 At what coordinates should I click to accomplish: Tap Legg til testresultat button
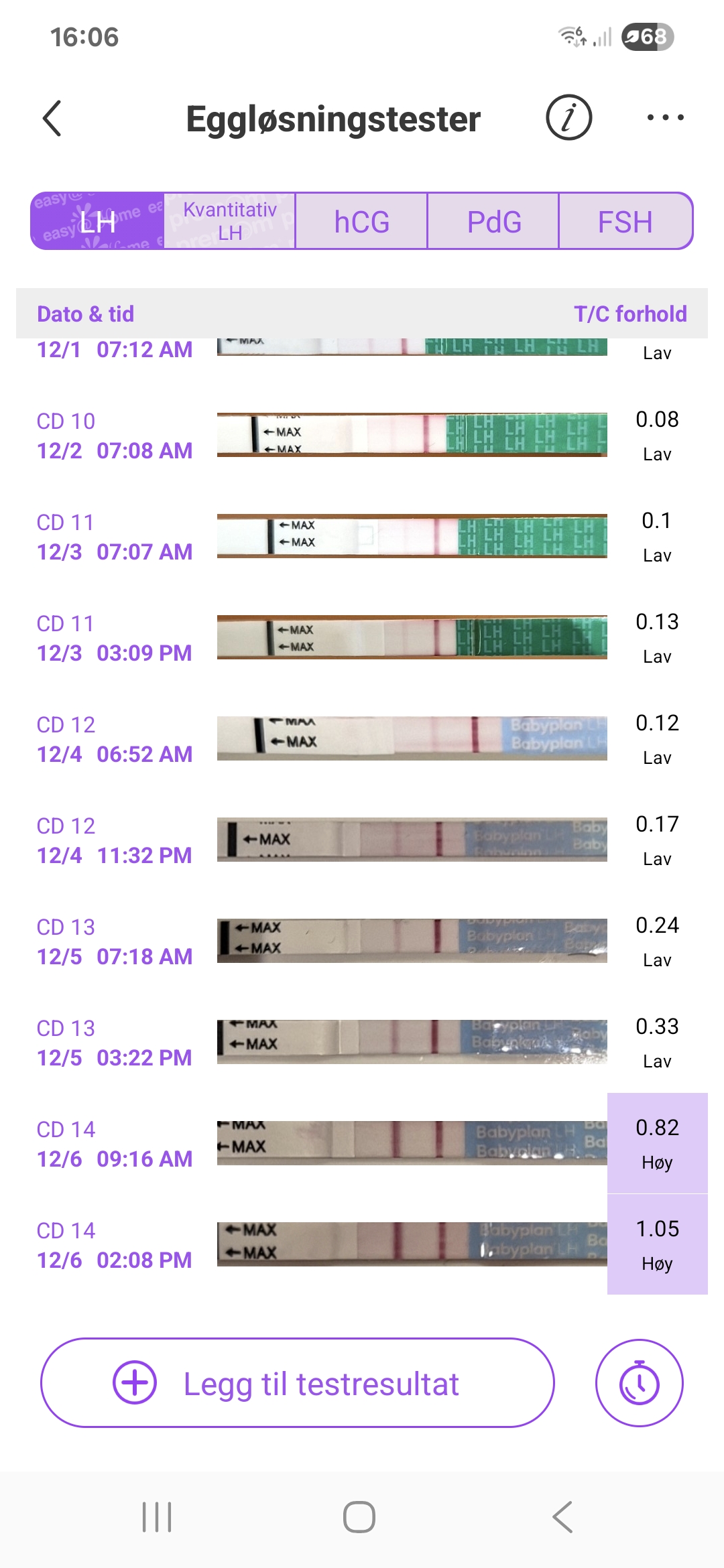pos(298,1384)
